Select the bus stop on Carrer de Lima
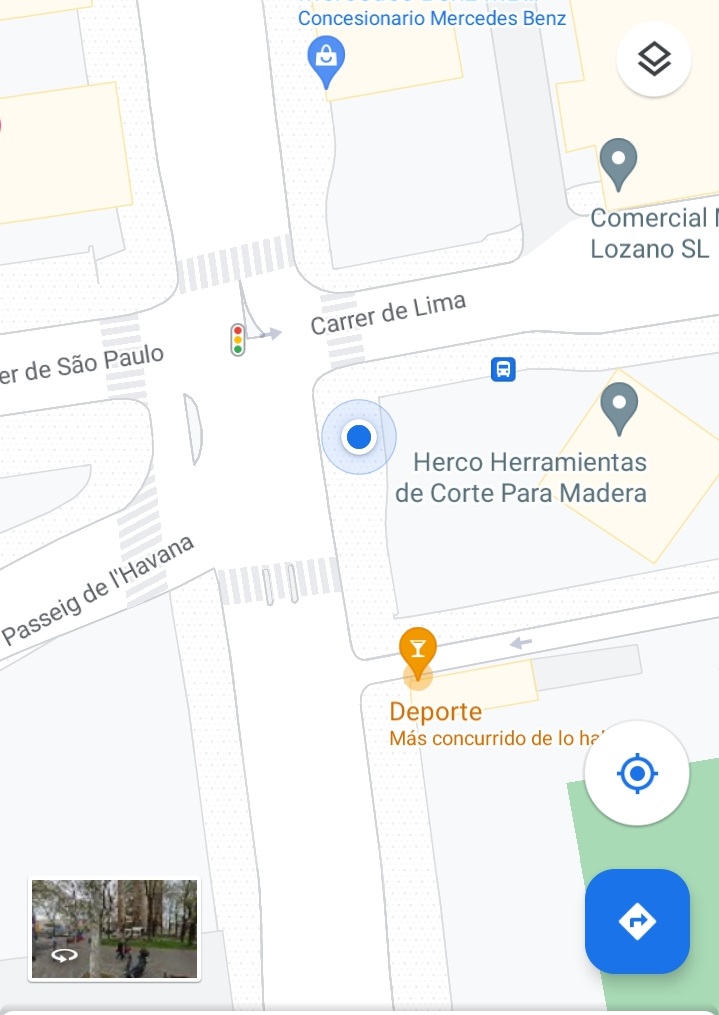Image resolution: width=719 pixels, height=1015 pixels. (503, 369)
